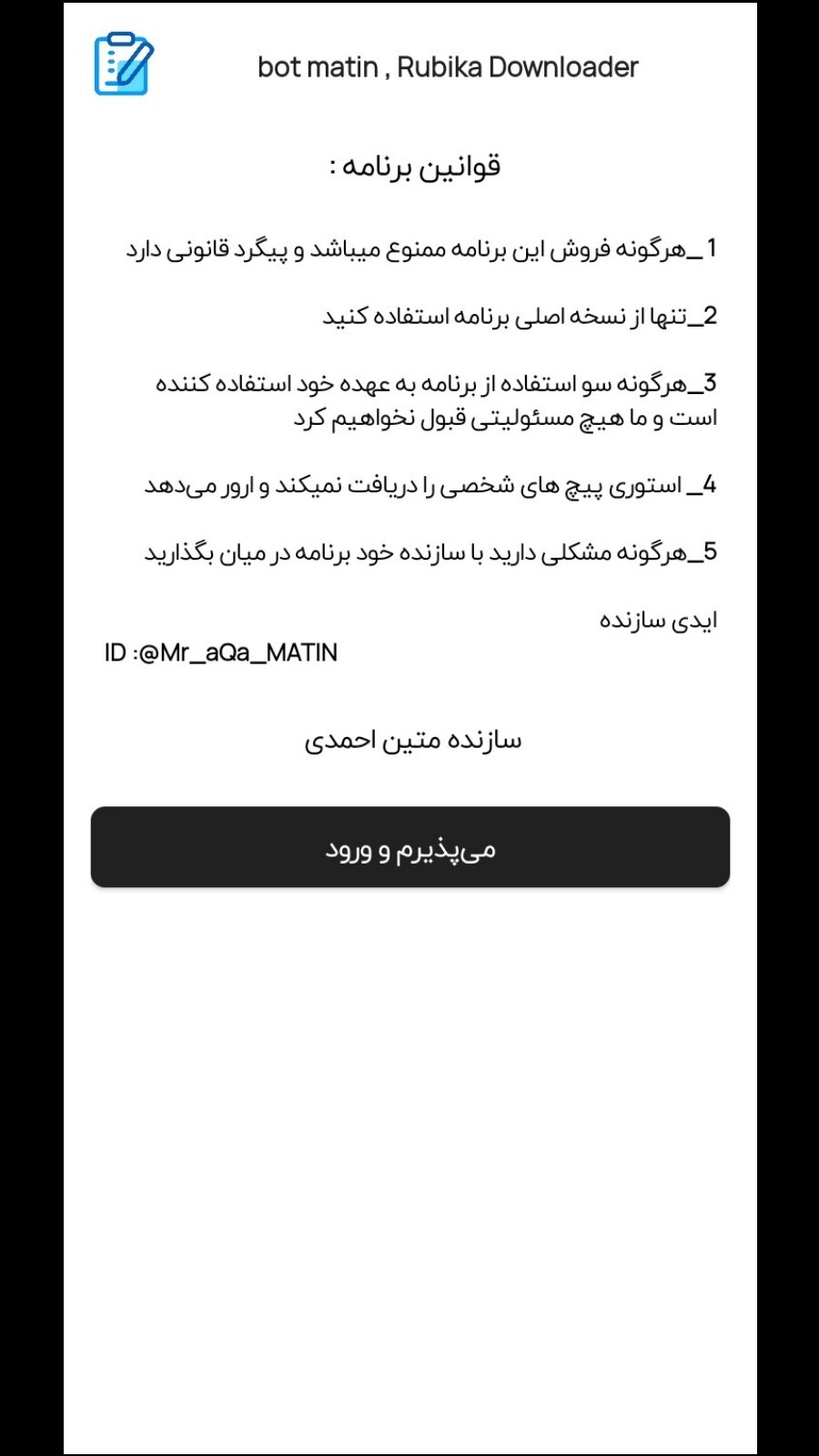
Task: Select the pencil graphic inside the app logo
Action: pos(135,66)
